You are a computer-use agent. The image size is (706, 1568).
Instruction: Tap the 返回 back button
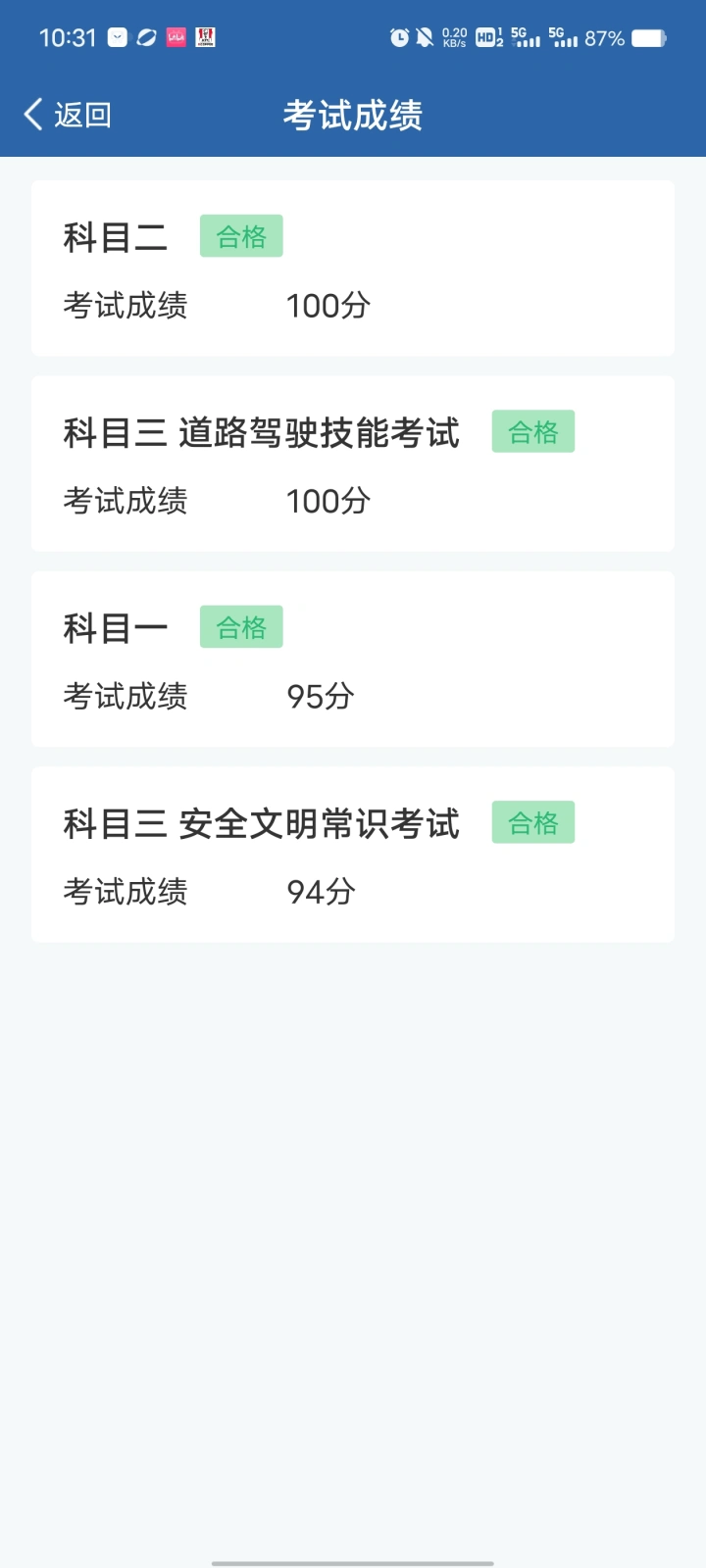tap(68, 115)
